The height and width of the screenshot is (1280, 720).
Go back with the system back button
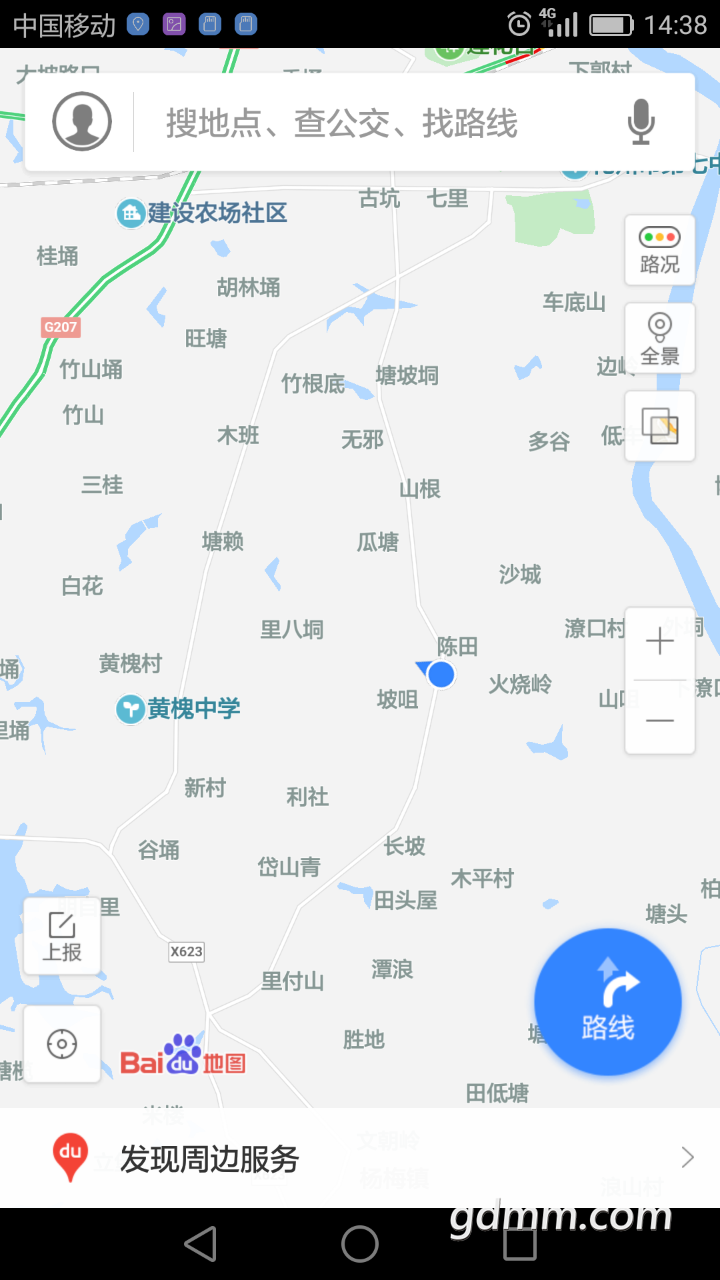[201, 1244]
